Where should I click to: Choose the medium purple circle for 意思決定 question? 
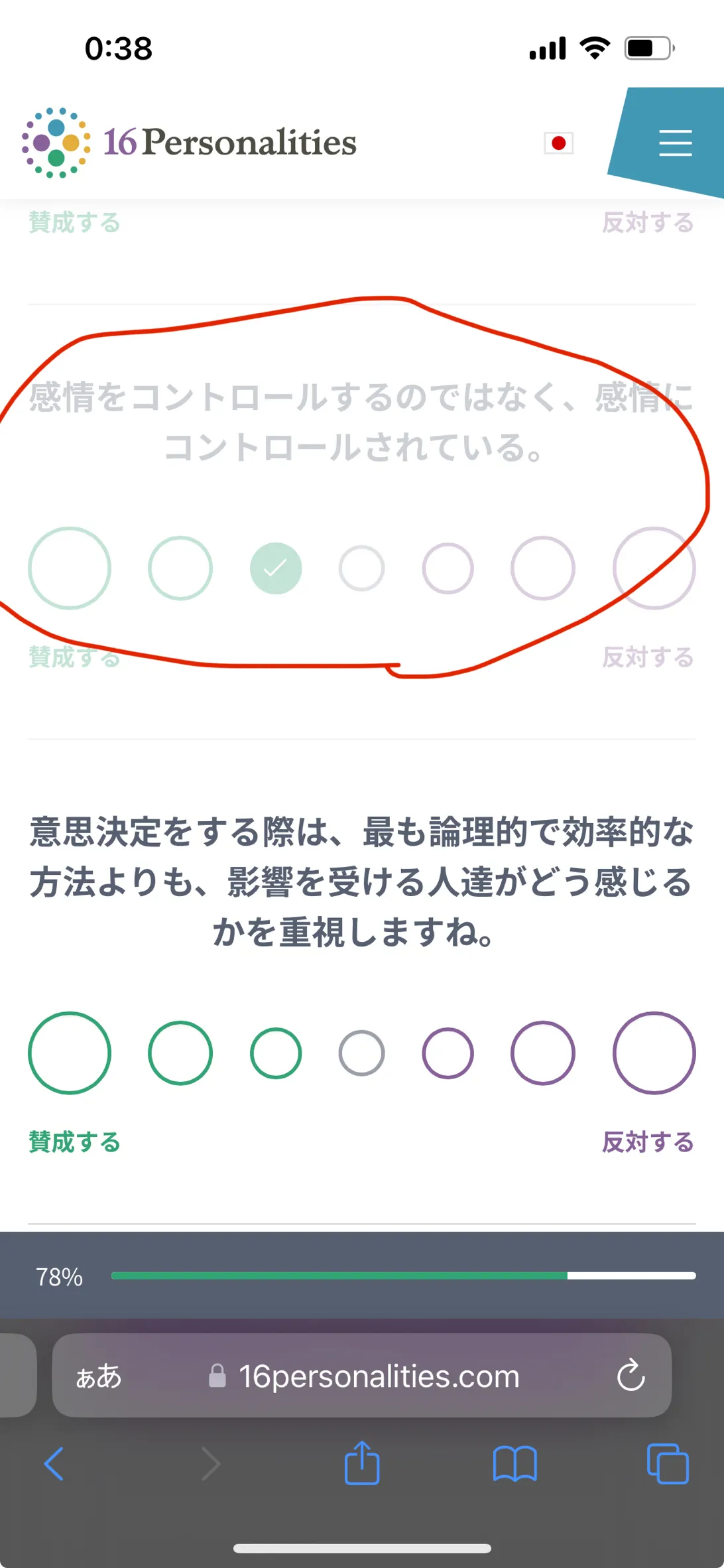(542, 1053)
